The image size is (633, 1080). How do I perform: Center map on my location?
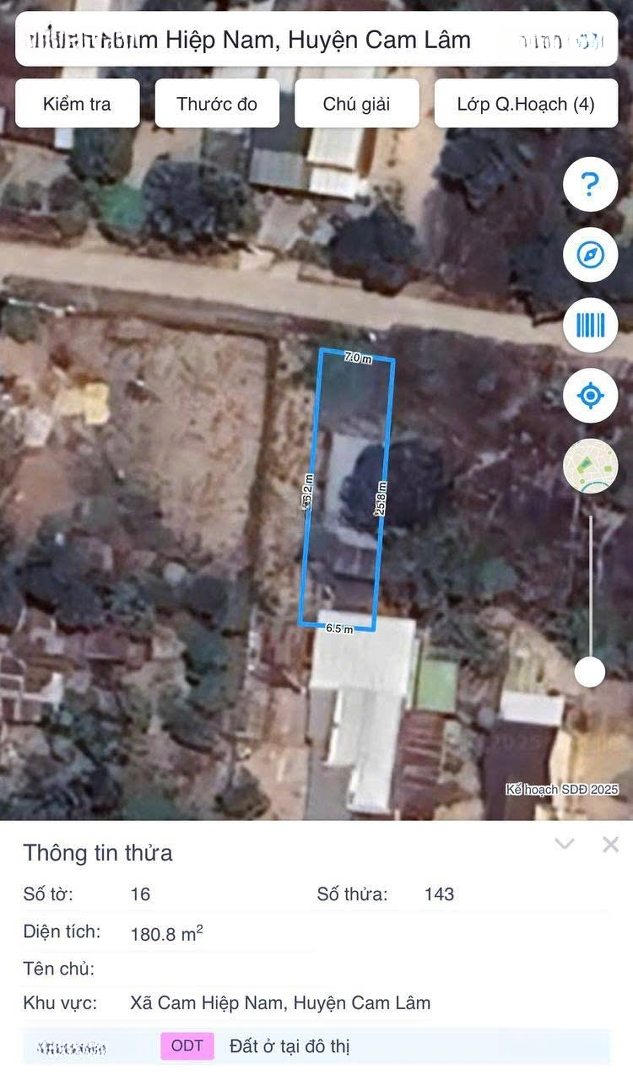point(590,396)
